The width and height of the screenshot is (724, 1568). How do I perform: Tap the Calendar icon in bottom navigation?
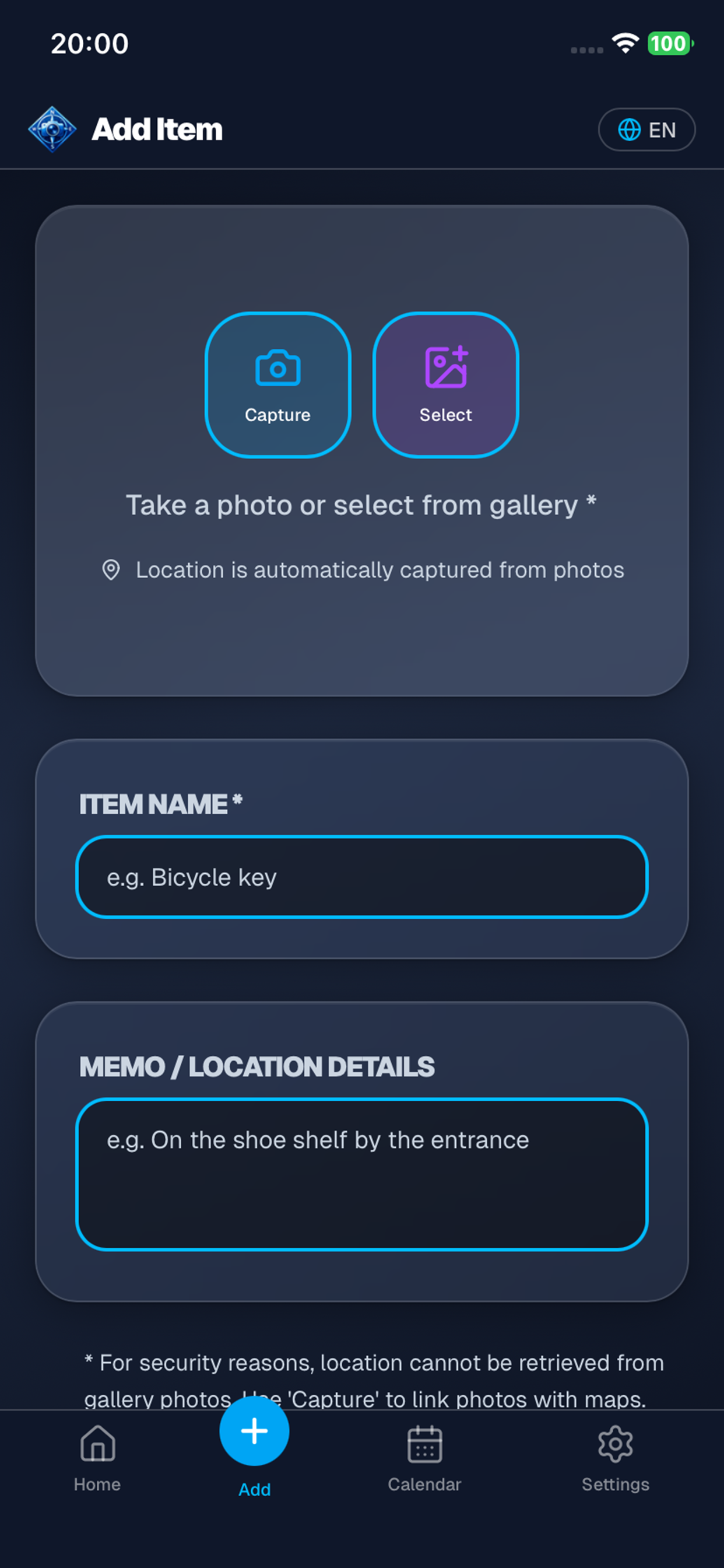[425, 1443]
